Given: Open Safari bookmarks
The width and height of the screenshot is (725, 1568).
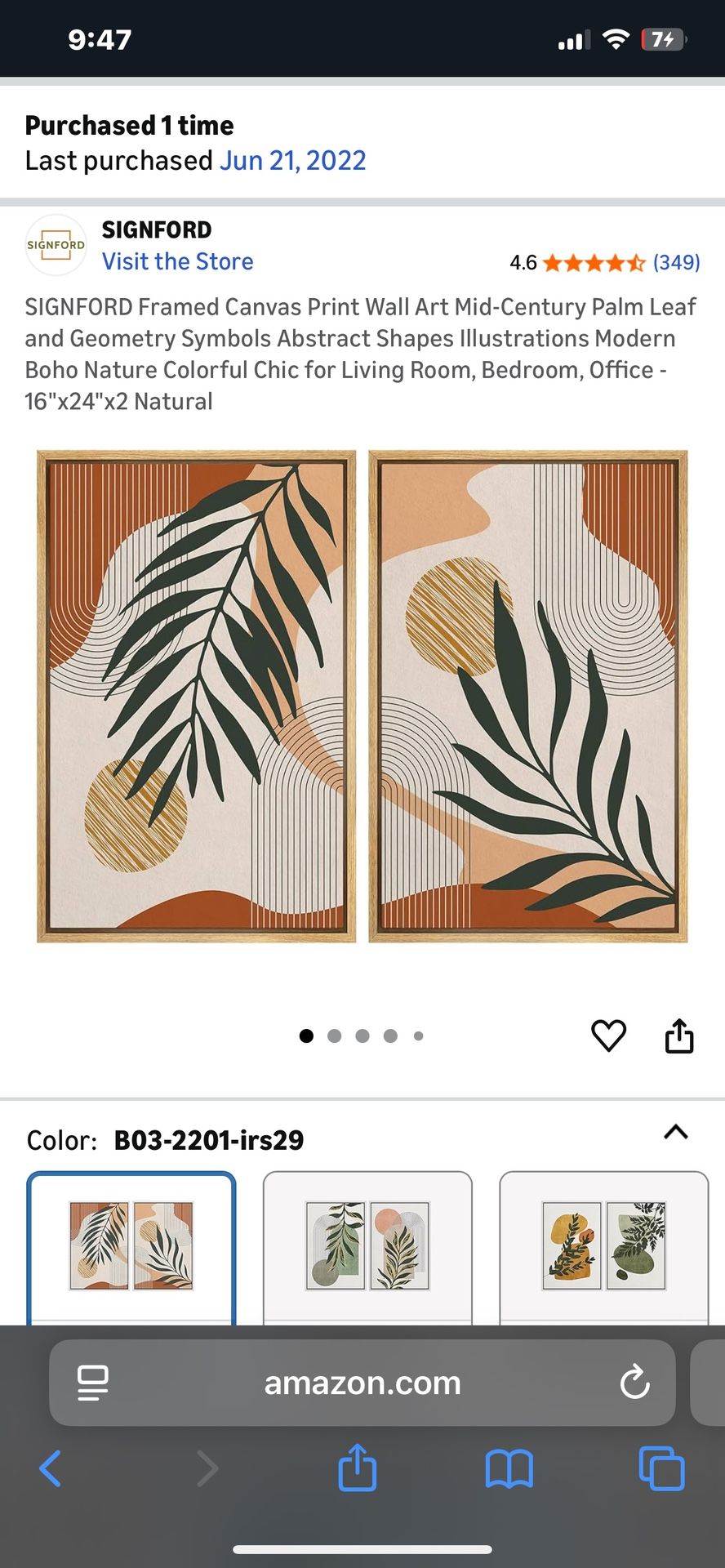Looking at the screenshot, I should point(509,1468).
